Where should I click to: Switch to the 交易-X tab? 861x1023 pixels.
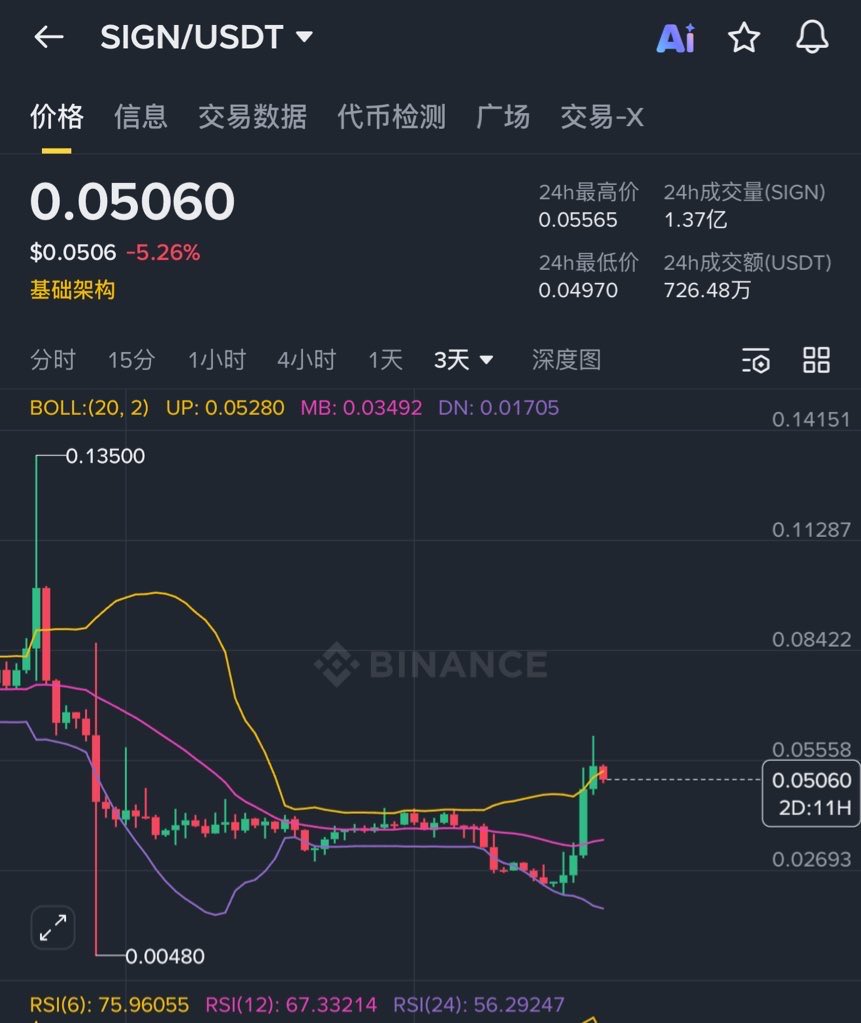tap(601, 117)
